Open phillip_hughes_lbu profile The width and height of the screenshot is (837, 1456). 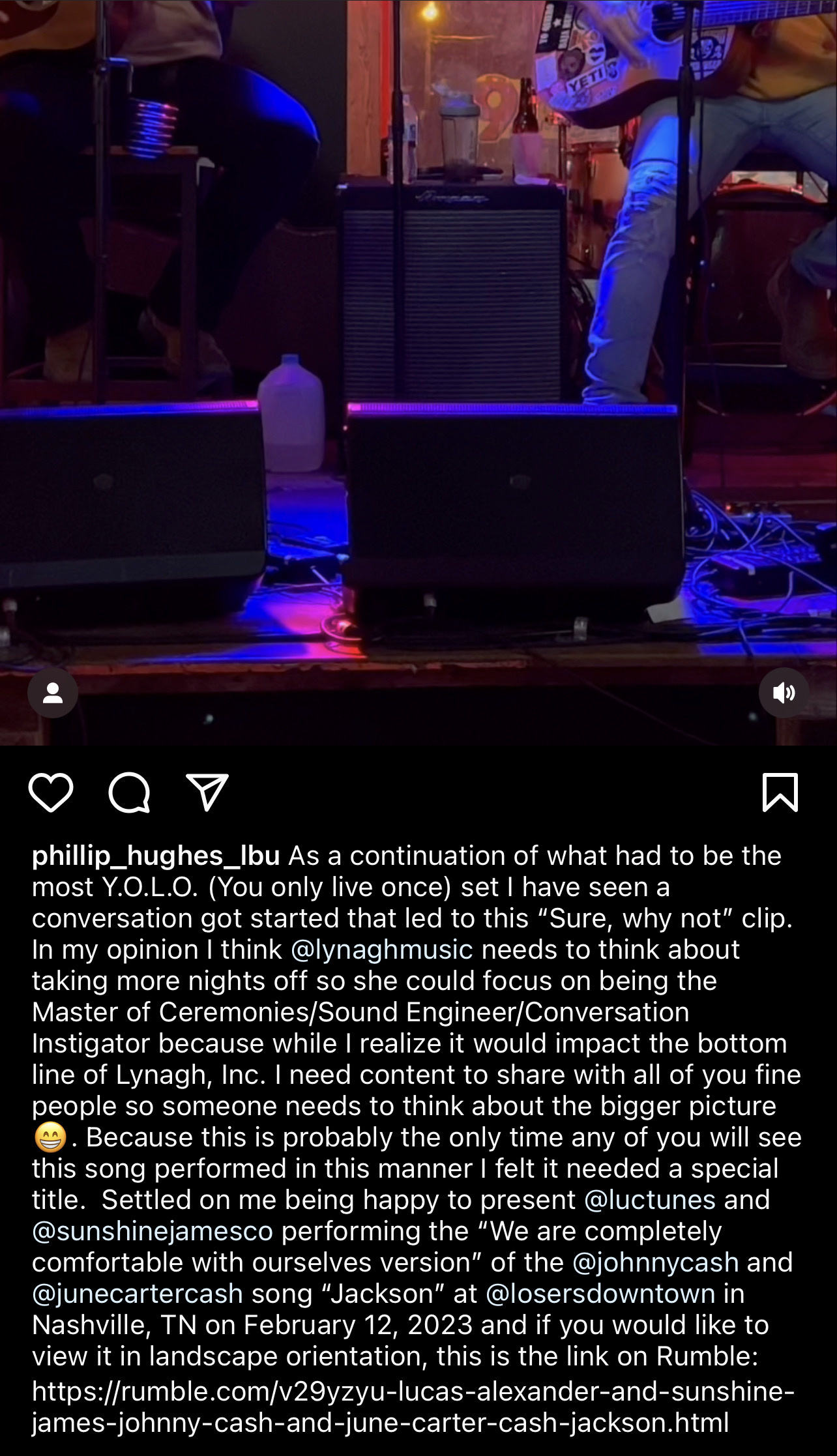coord(156,856)
